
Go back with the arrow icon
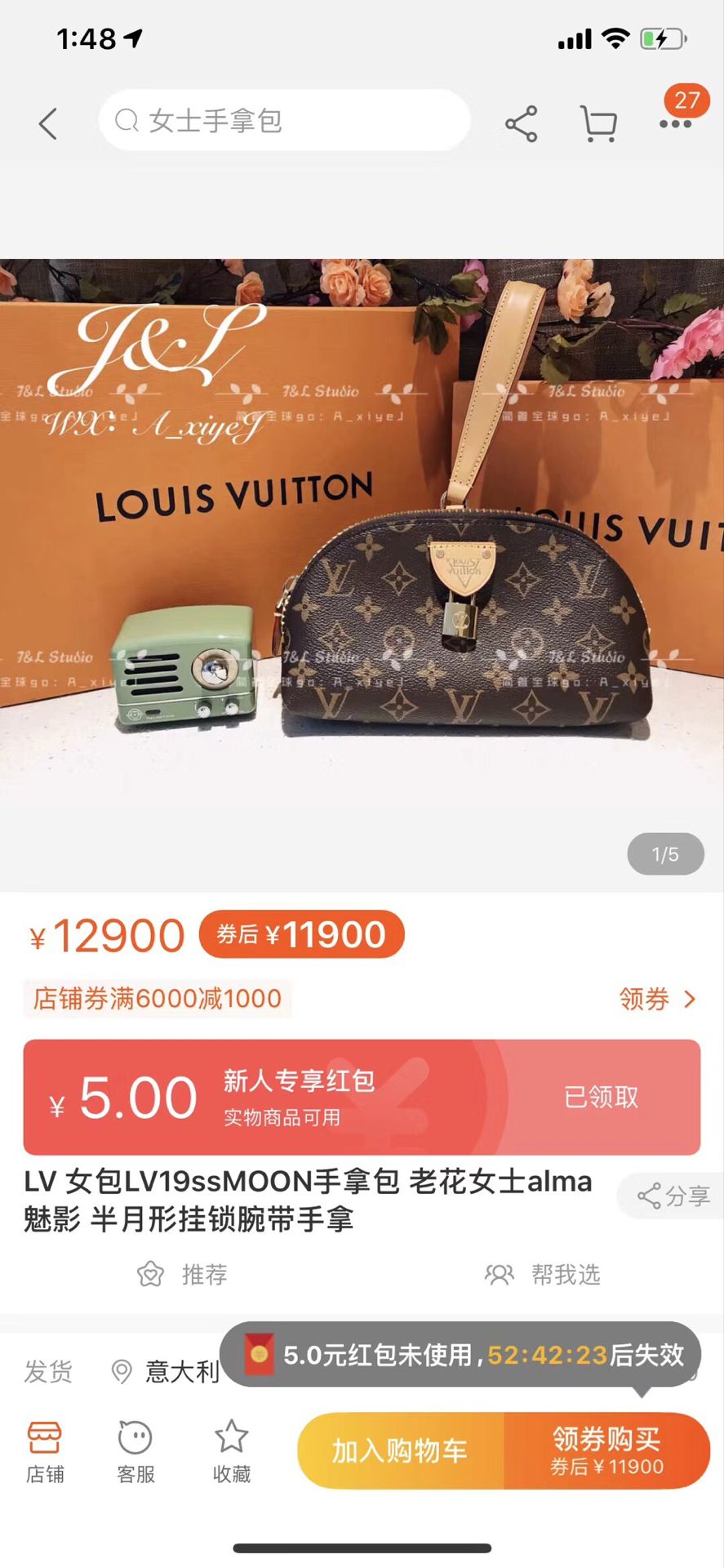(48, 124)
